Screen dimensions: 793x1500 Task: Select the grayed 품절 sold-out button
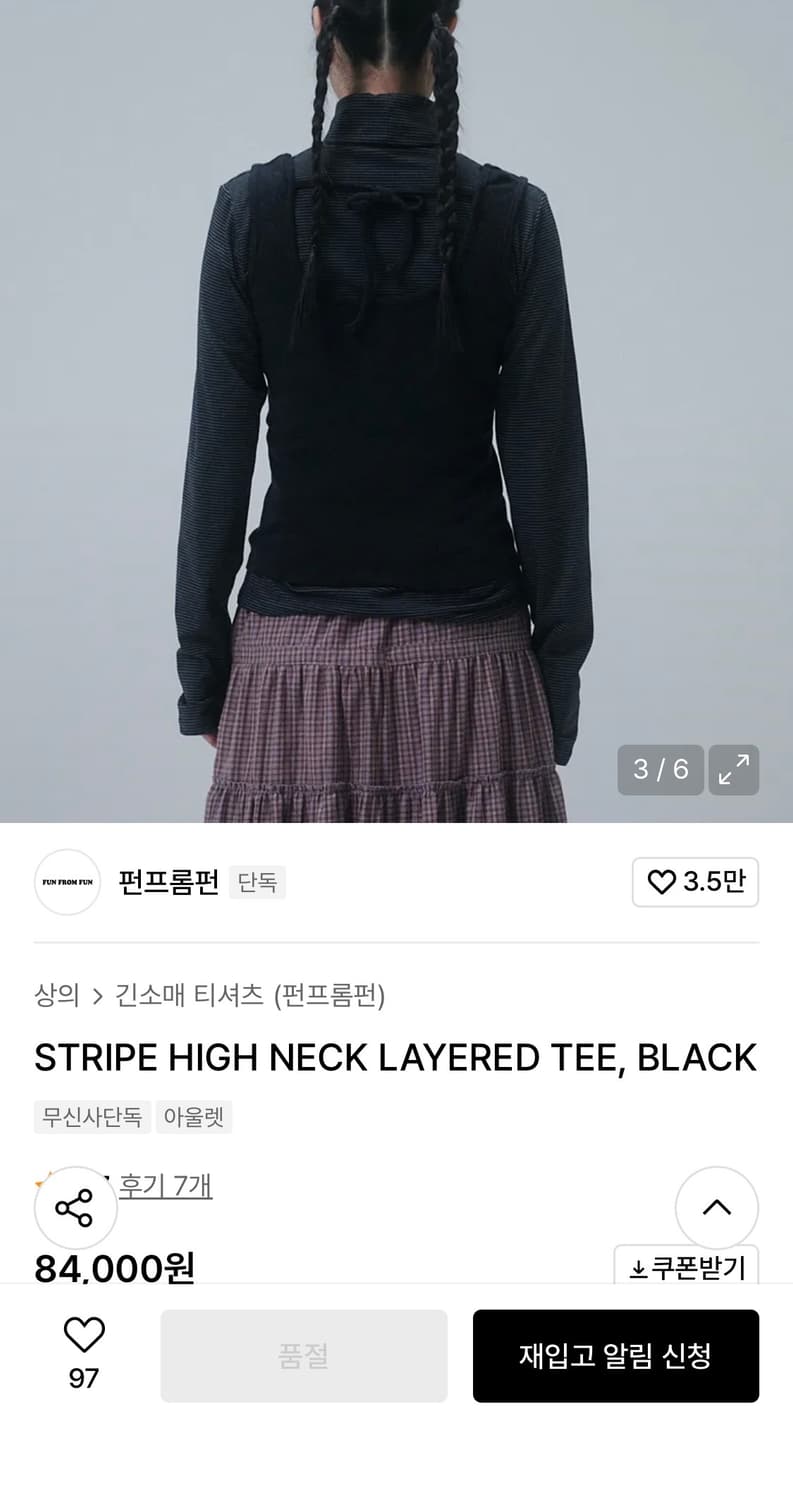303,1356
